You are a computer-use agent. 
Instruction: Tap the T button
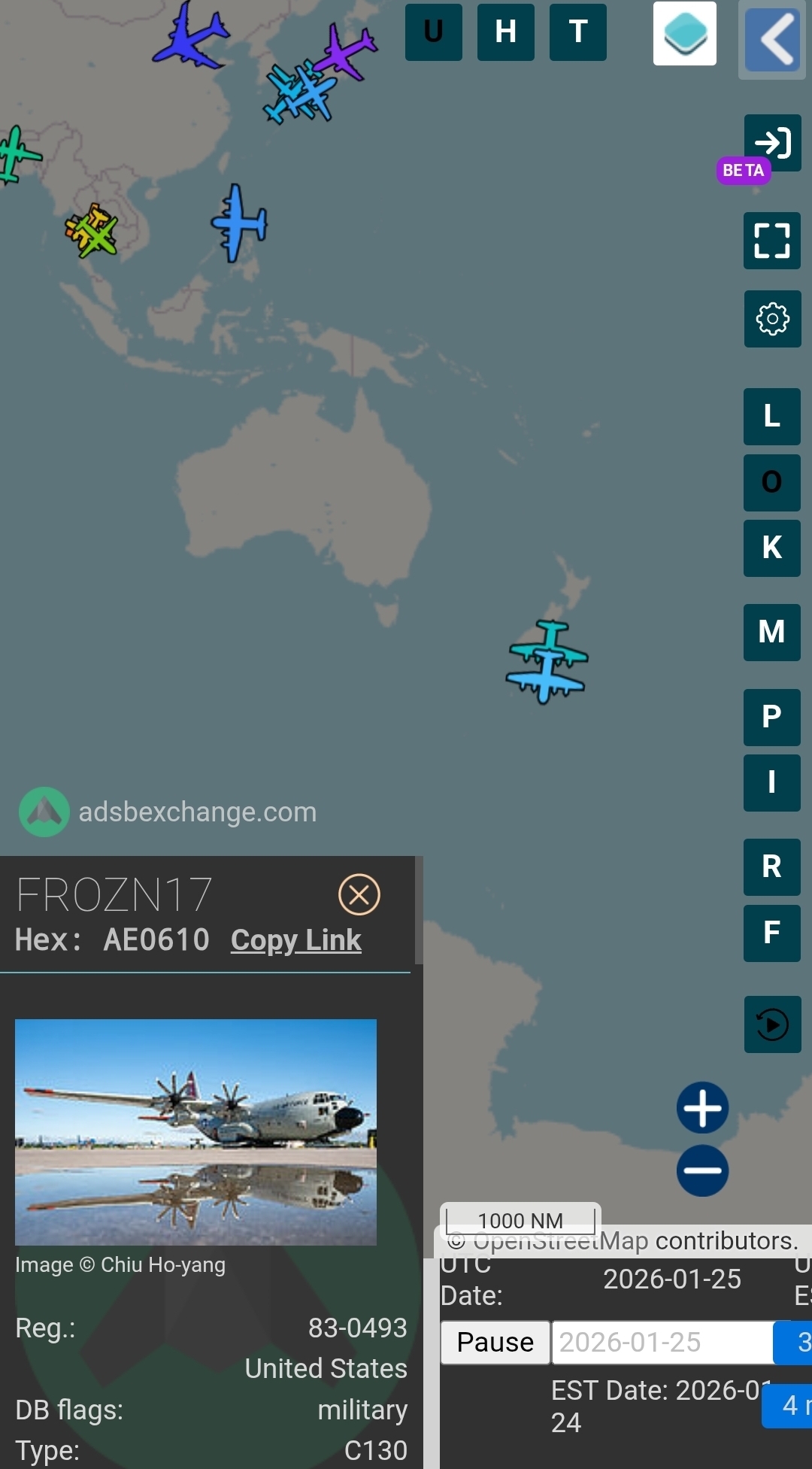577,32
